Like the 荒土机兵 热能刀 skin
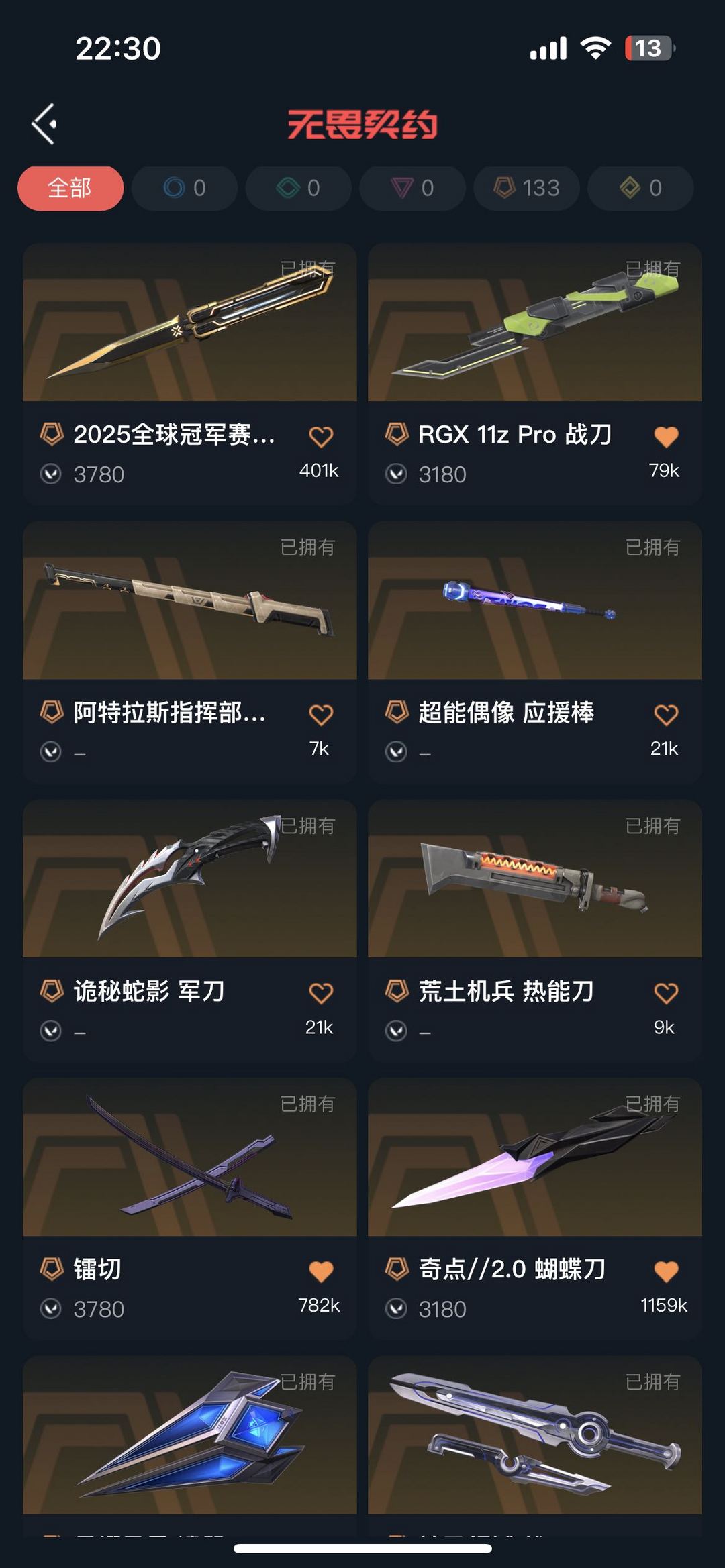The width and height of the screenshot is (725, 1568). (666, 993)
